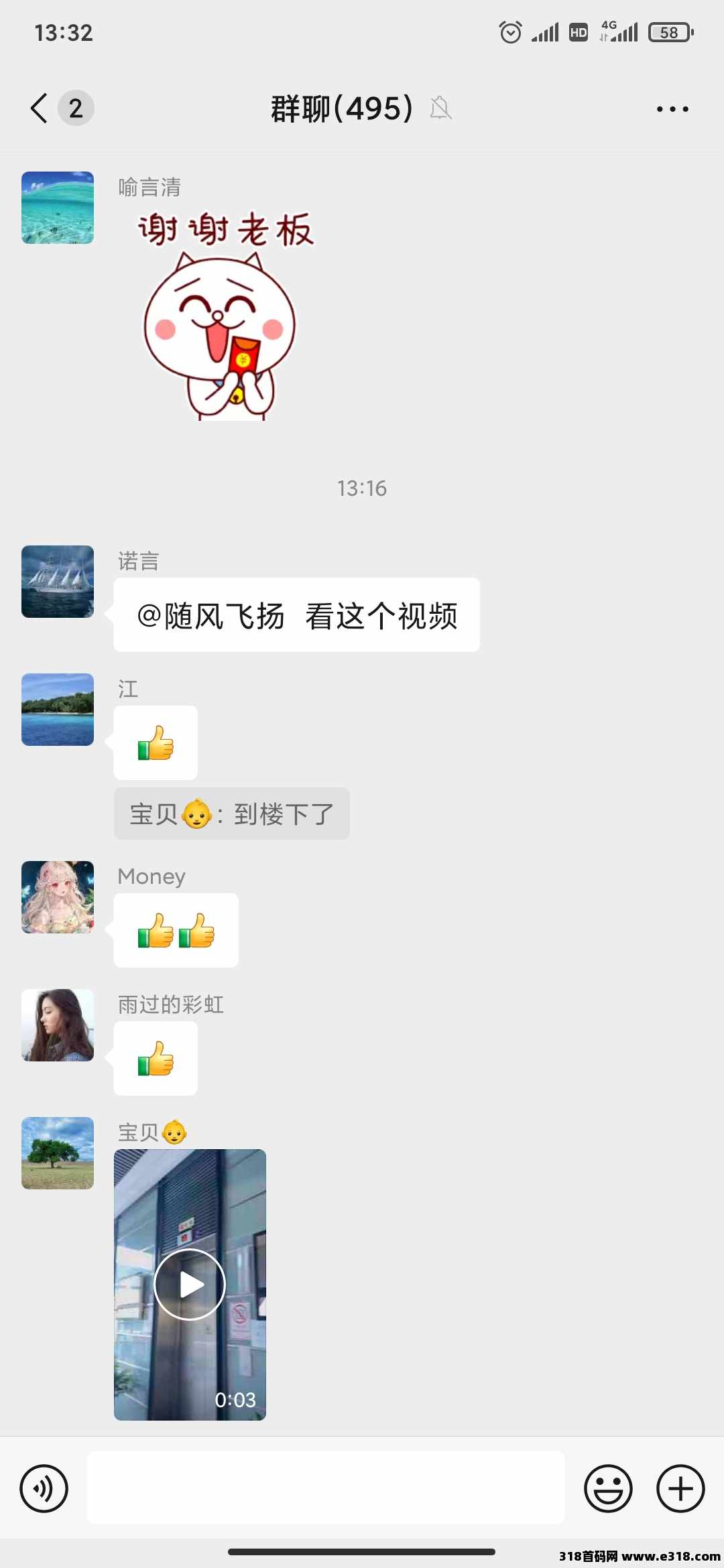Switch to voice message input
The width and height of the screenshot is (724, 1568).
pos(44,1489)
